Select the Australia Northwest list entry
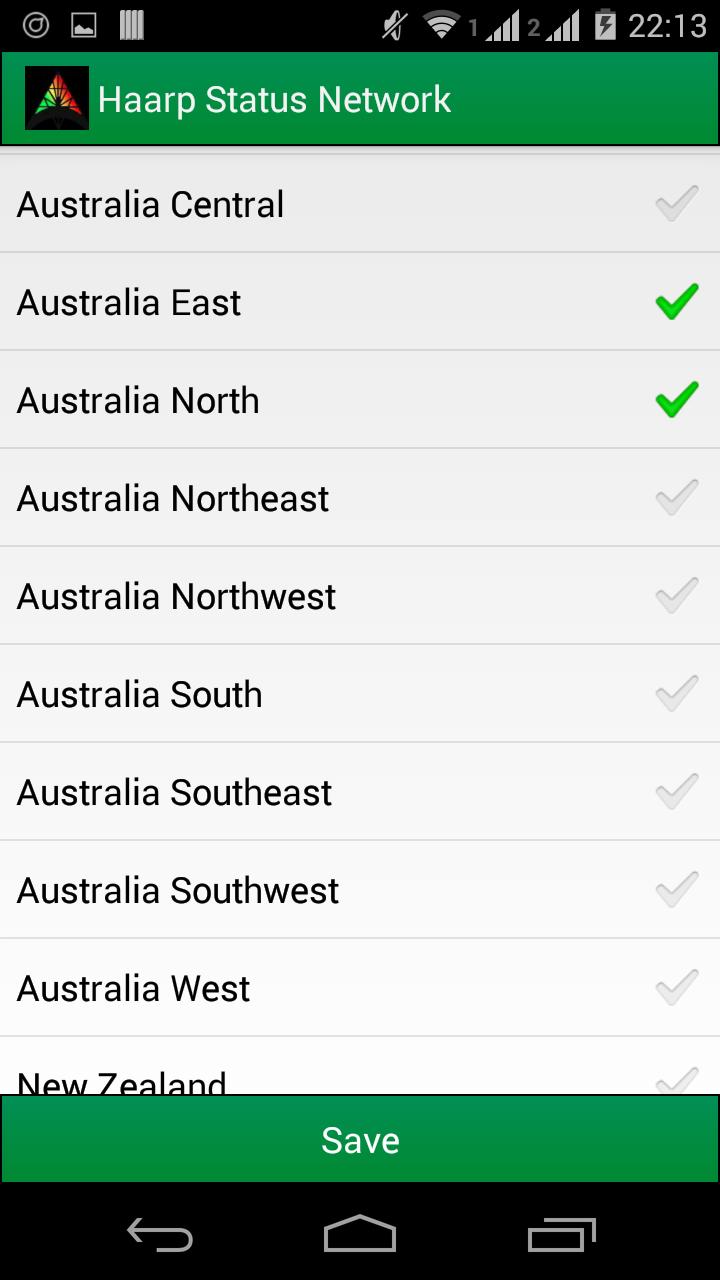720x1280 pixels. pos(360,595)
